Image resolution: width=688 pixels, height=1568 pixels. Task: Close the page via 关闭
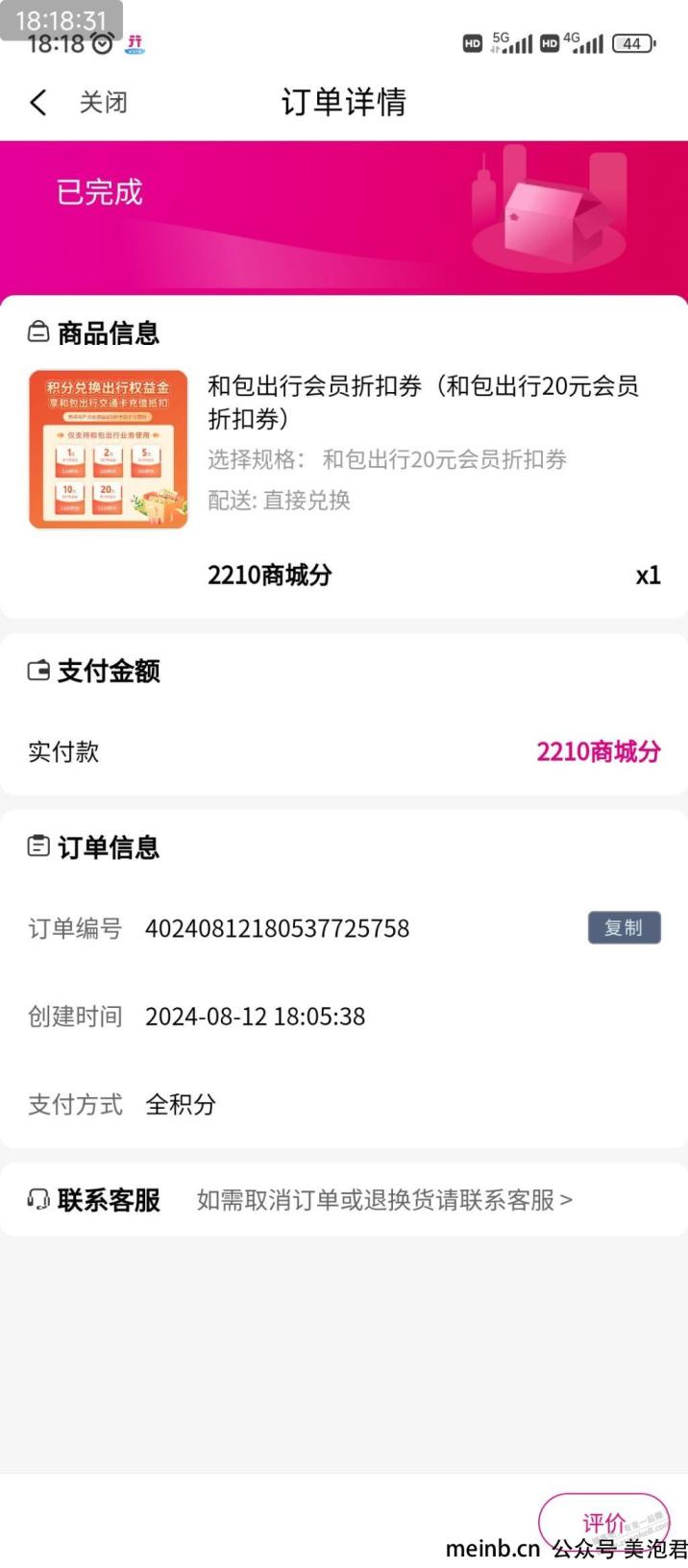point(103,103)
